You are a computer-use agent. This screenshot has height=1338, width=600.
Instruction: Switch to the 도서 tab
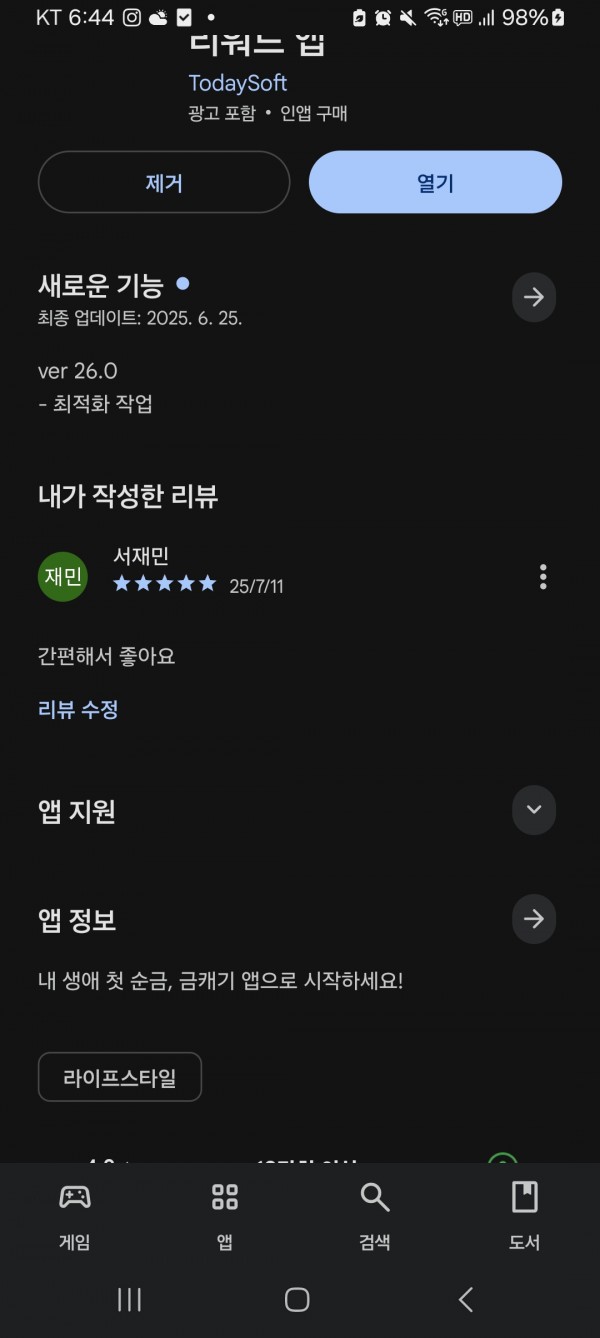point(525,1216)
